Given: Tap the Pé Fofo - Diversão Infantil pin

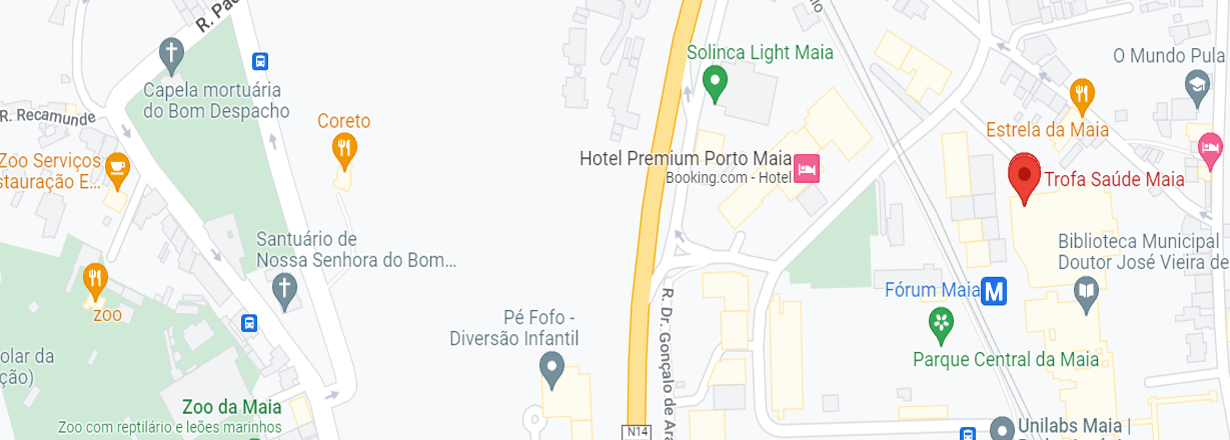Looking at the screenshot, I should click(x=552, y=372).
